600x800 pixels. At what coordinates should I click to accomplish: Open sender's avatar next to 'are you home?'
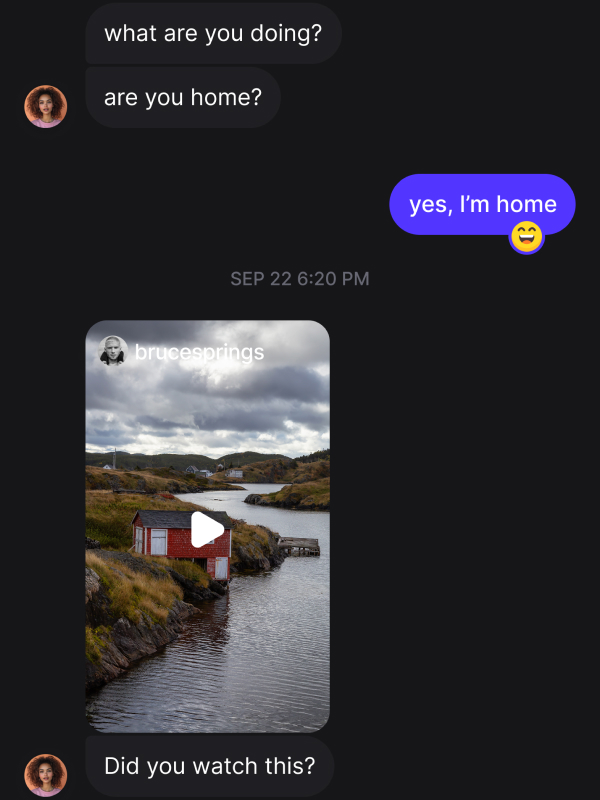click(x=45, y=106)
